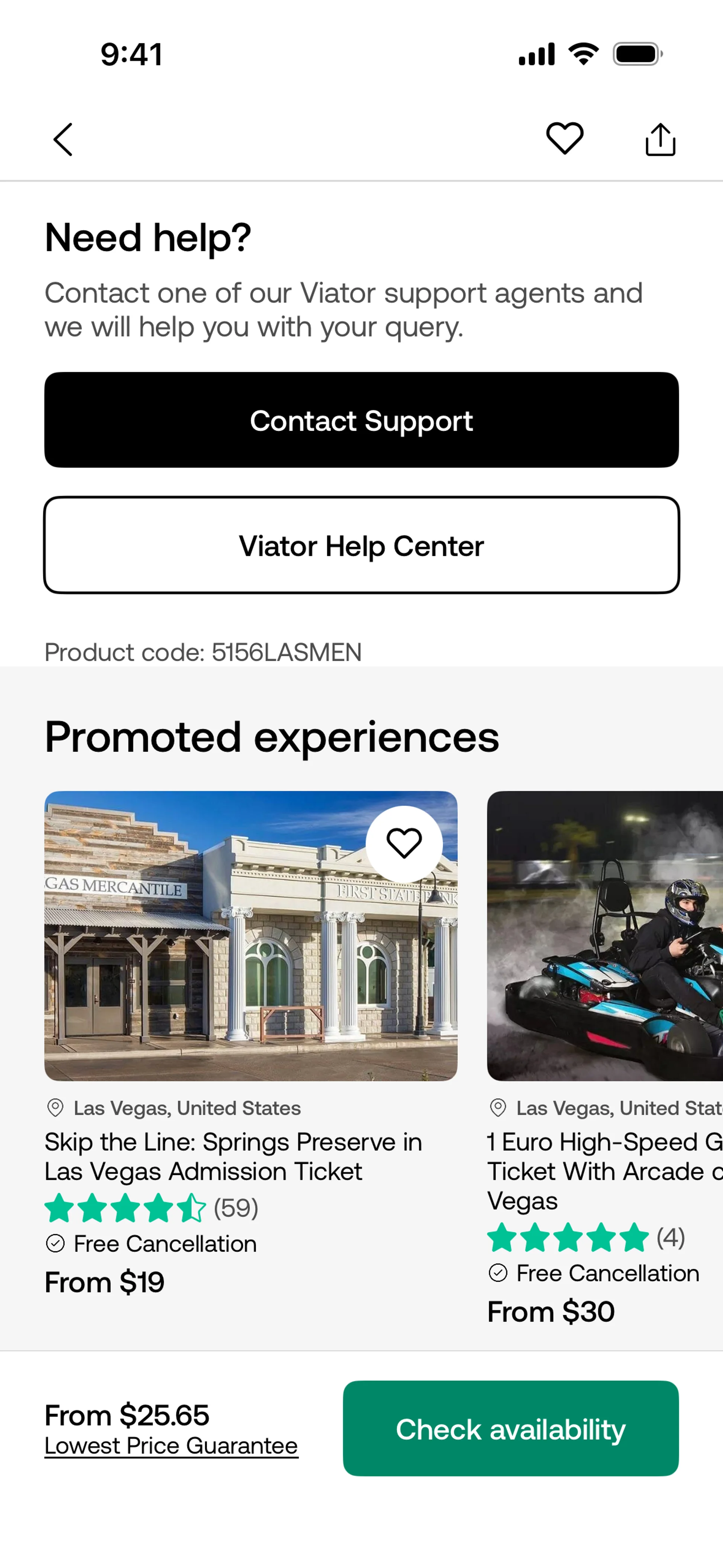Open Springs Preserve Admission Ticket card
723x1568 pixels.
click(x=232, y=1156)
